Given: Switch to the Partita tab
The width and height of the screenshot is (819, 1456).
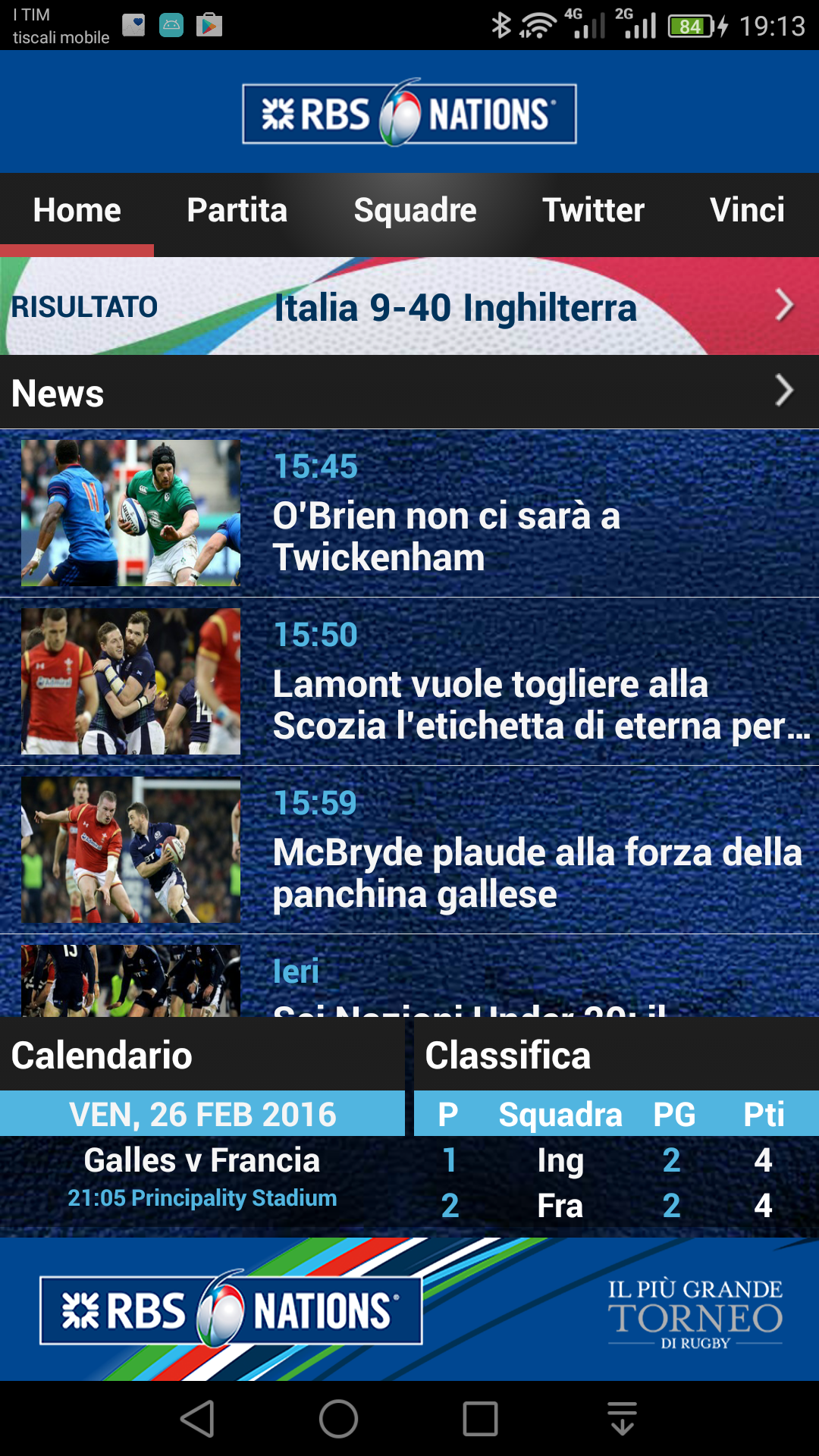Looking at the screenshot, I should [x=237, y=211].
